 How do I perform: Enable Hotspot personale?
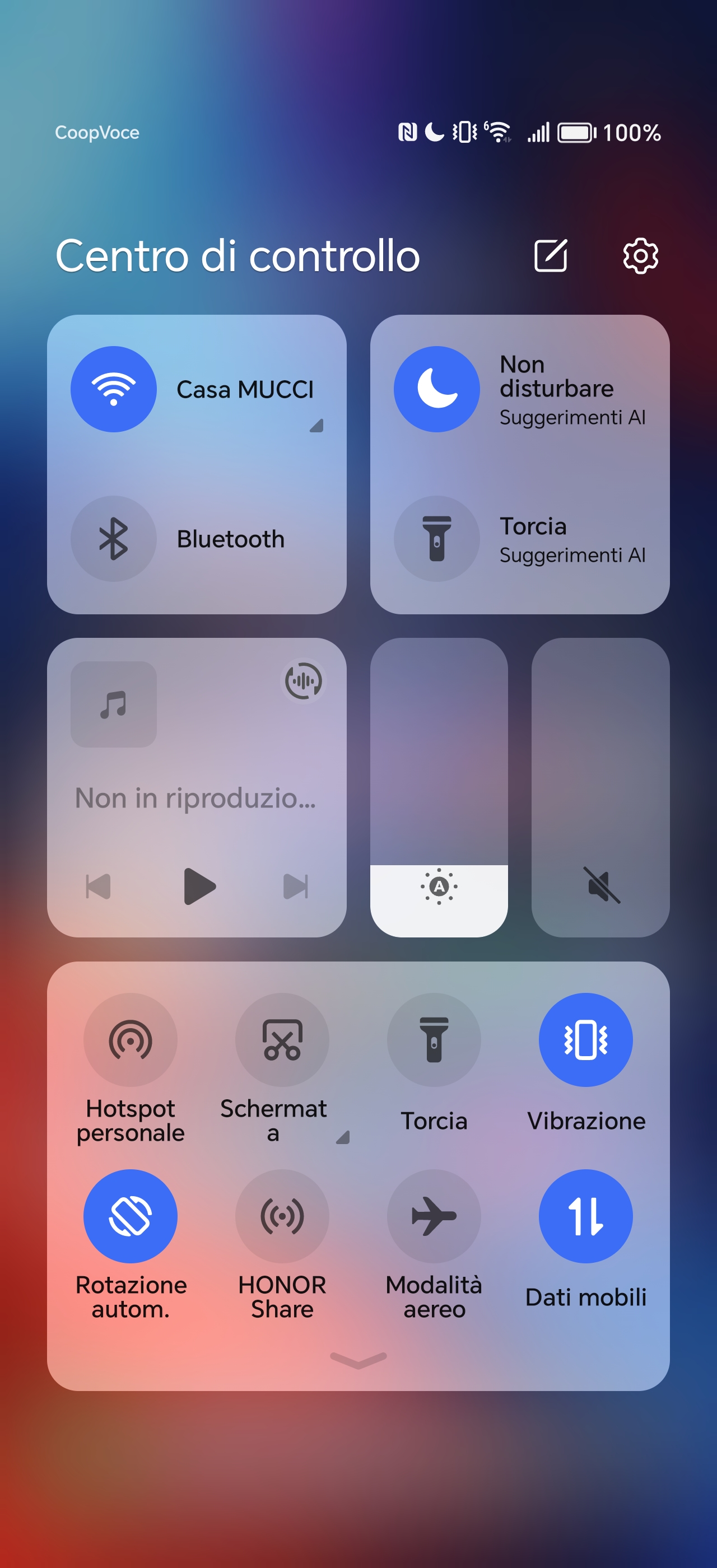click(x=131, y=1040)
